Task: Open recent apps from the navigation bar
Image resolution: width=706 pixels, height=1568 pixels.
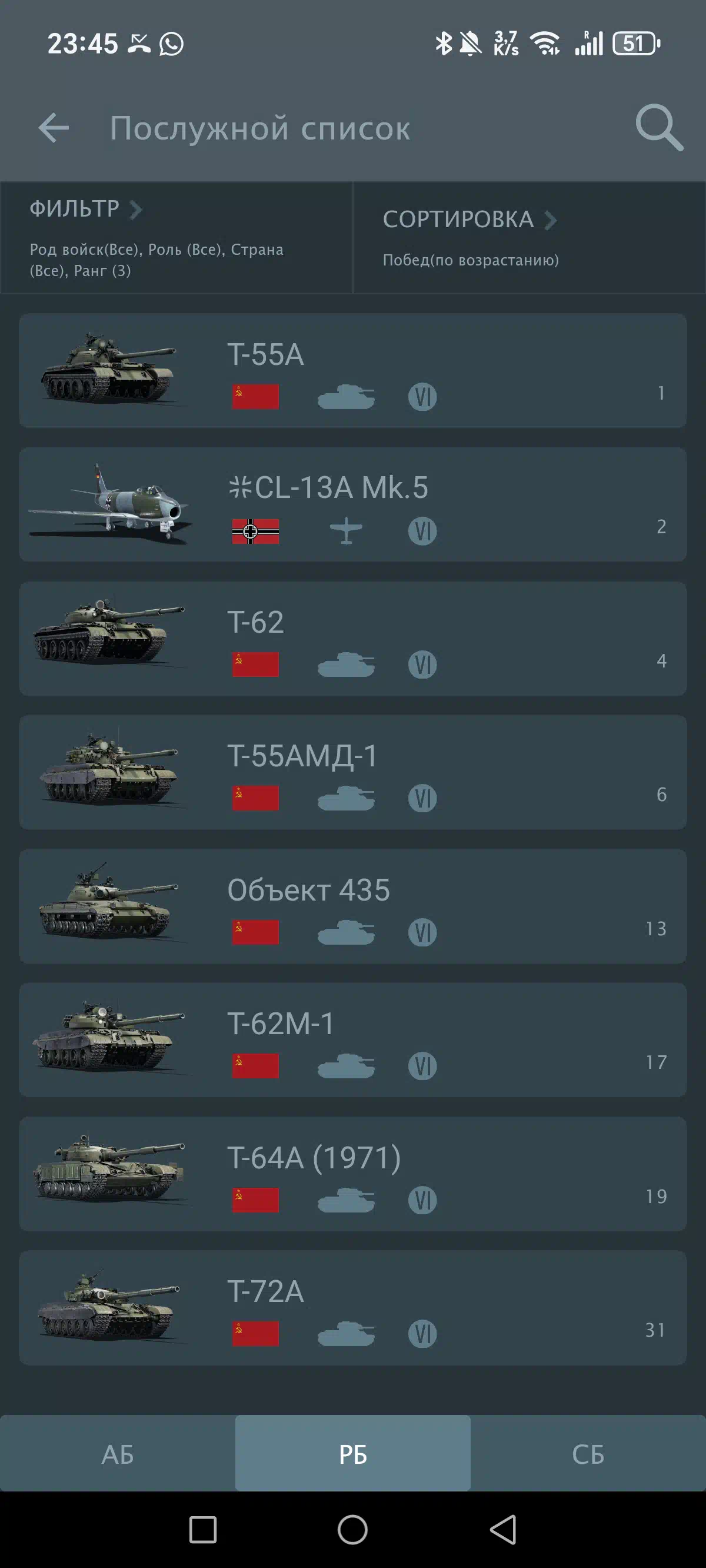Action: tap(202, 1530)
